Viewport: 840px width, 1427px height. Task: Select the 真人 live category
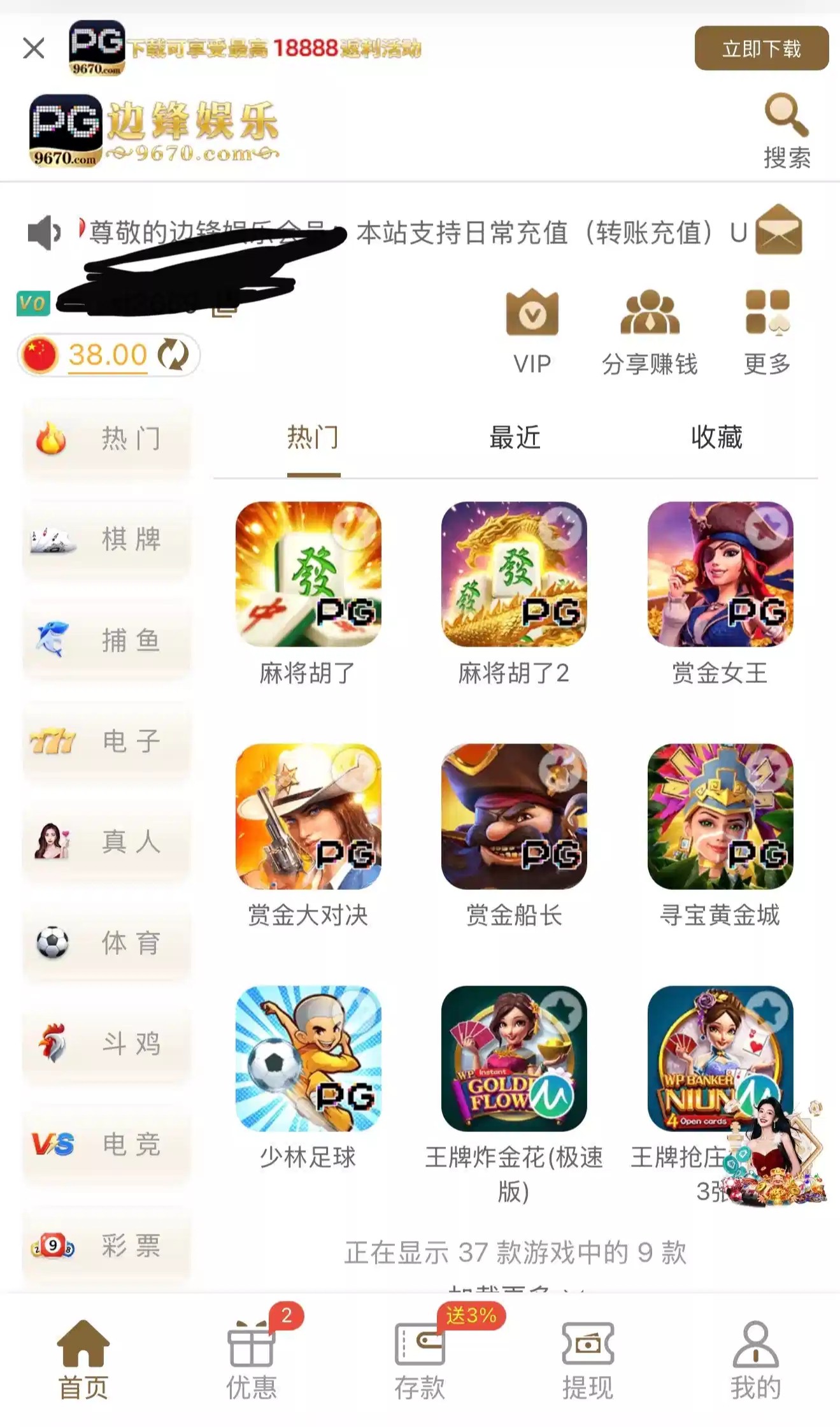[x=107, y=842]
